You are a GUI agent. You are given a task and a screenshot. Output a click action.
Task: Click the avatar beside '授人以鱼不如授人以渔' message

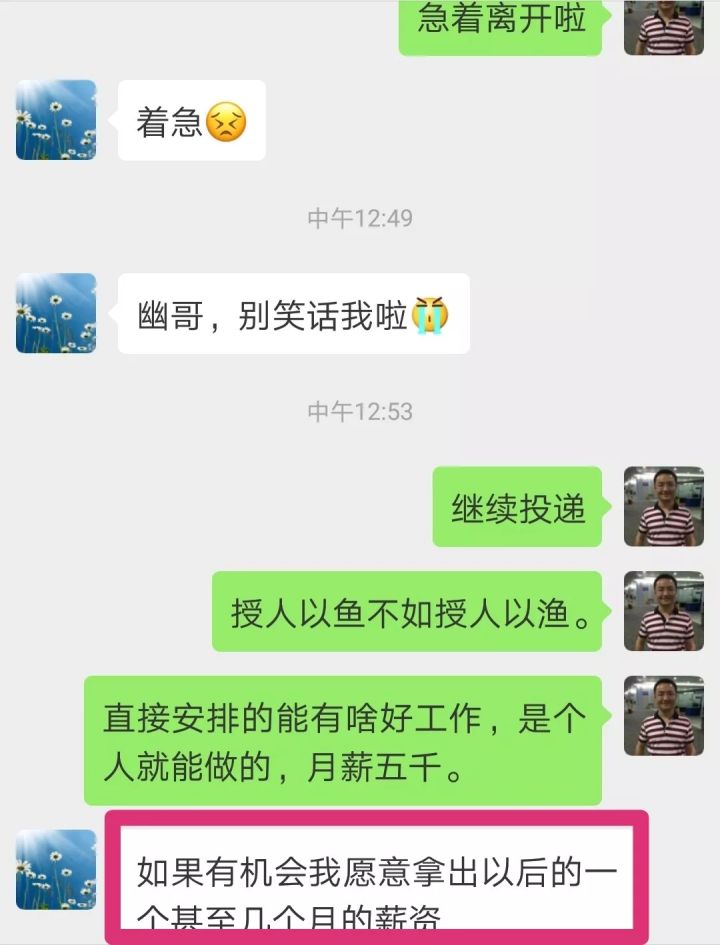(x=665, y=610)
